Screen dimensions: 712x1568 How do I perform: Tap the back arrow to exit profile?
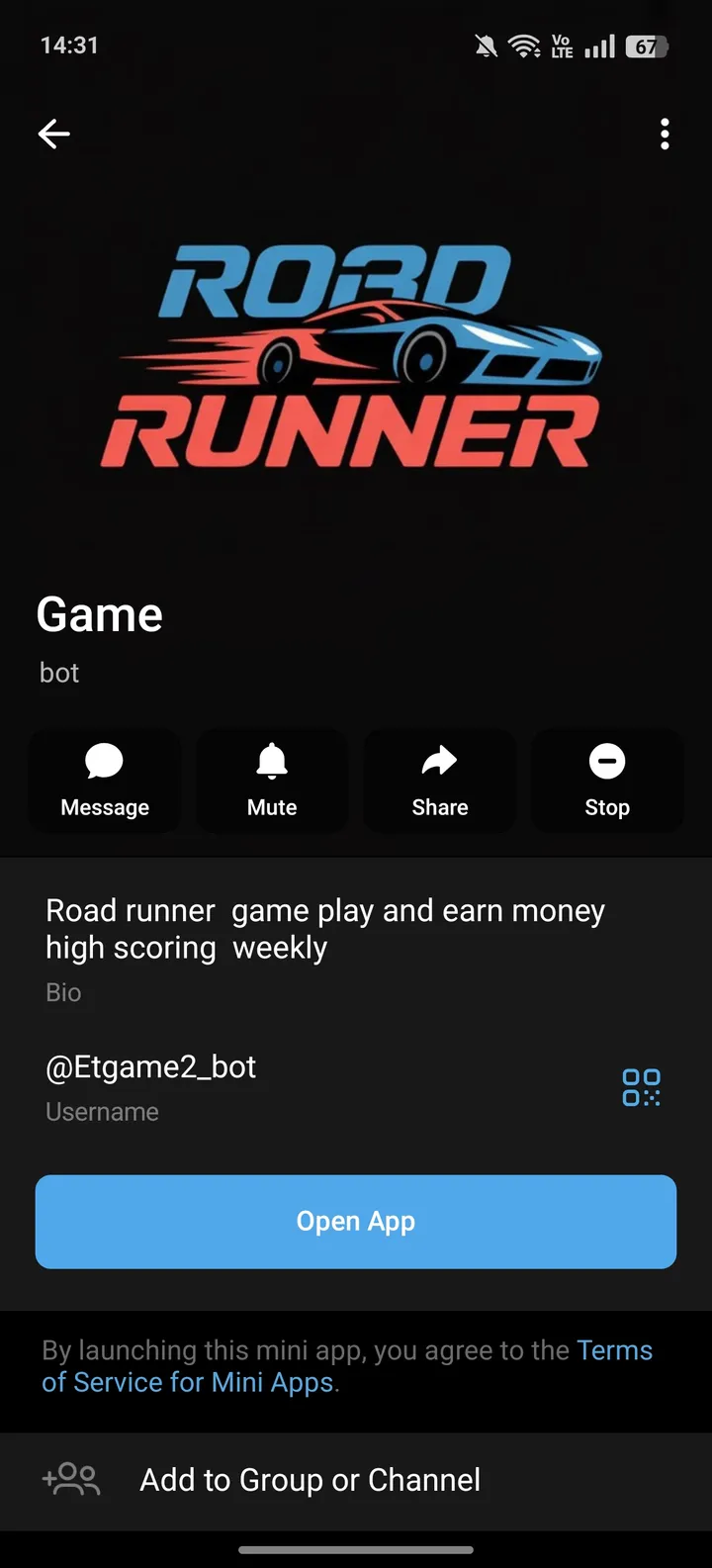tap(53, 134)
